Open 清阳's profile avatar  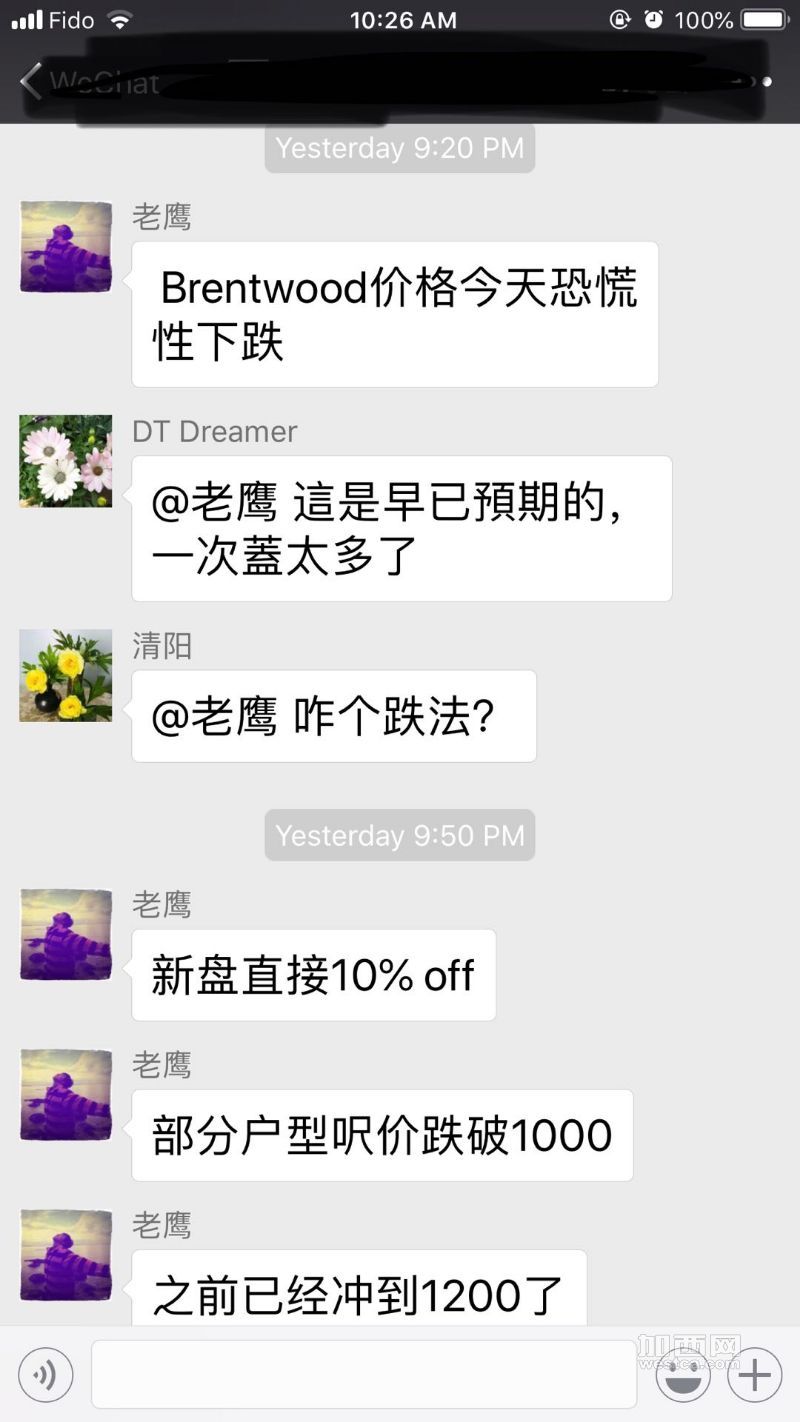point(66,675)
